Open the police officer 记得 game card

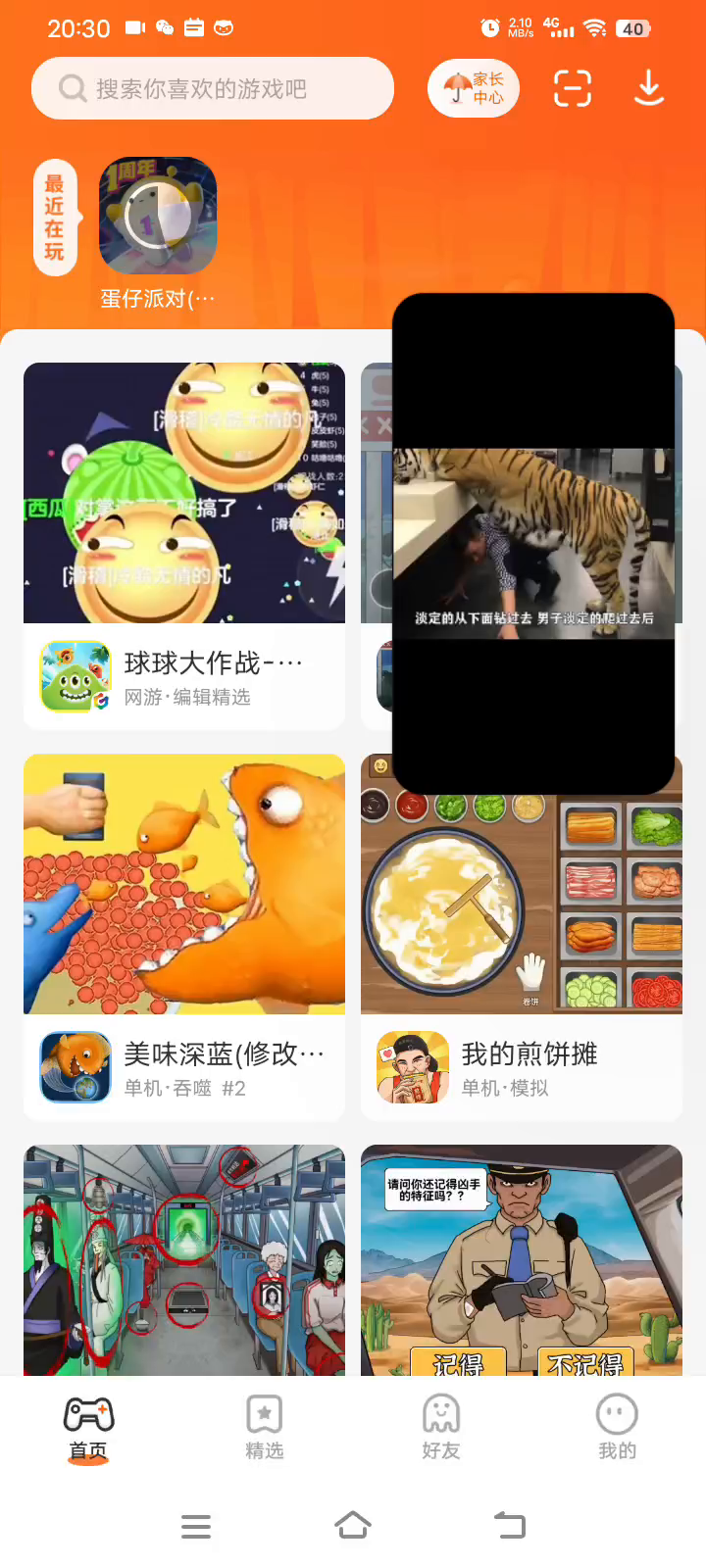tap(522, 1259)
